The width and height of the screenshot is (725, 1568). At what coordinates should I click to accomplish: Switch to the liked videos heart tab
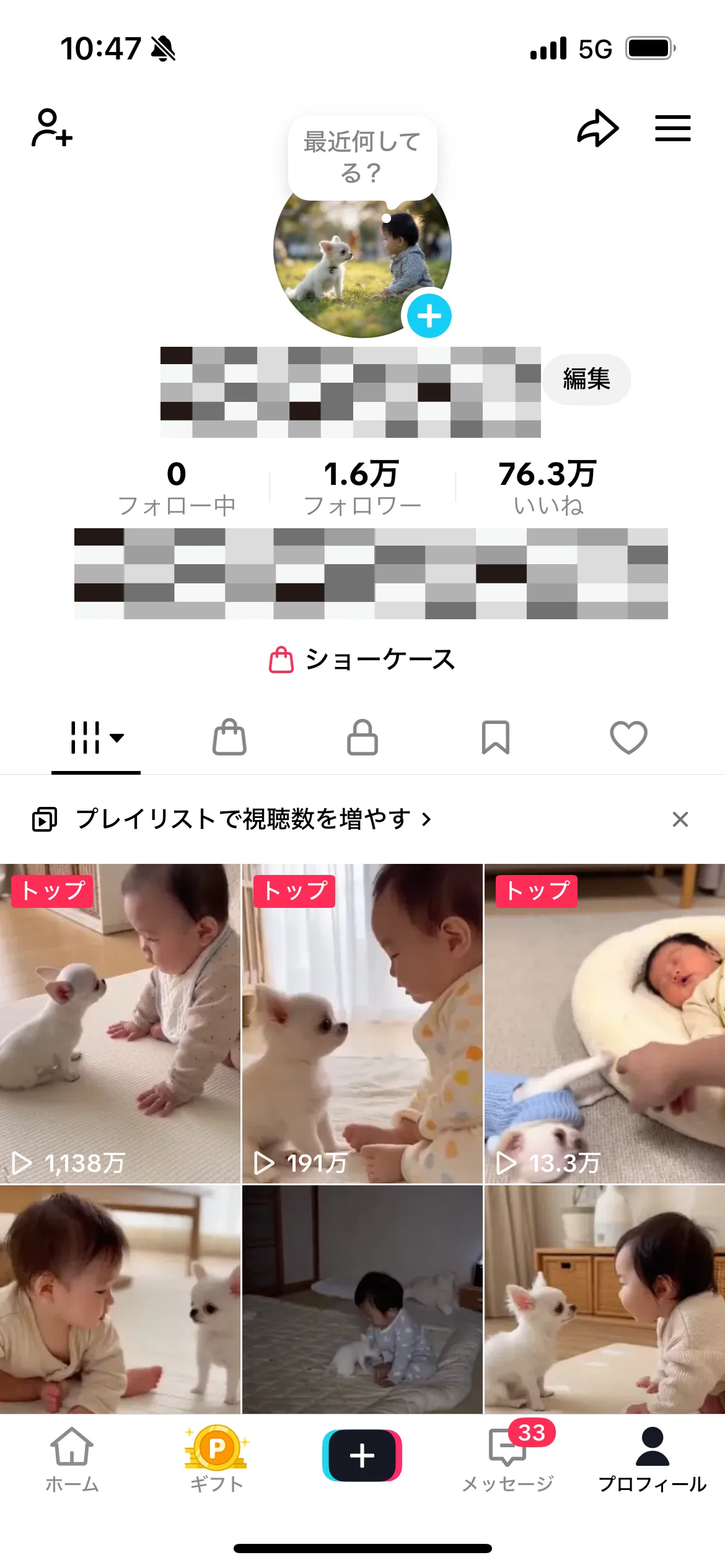628,738
